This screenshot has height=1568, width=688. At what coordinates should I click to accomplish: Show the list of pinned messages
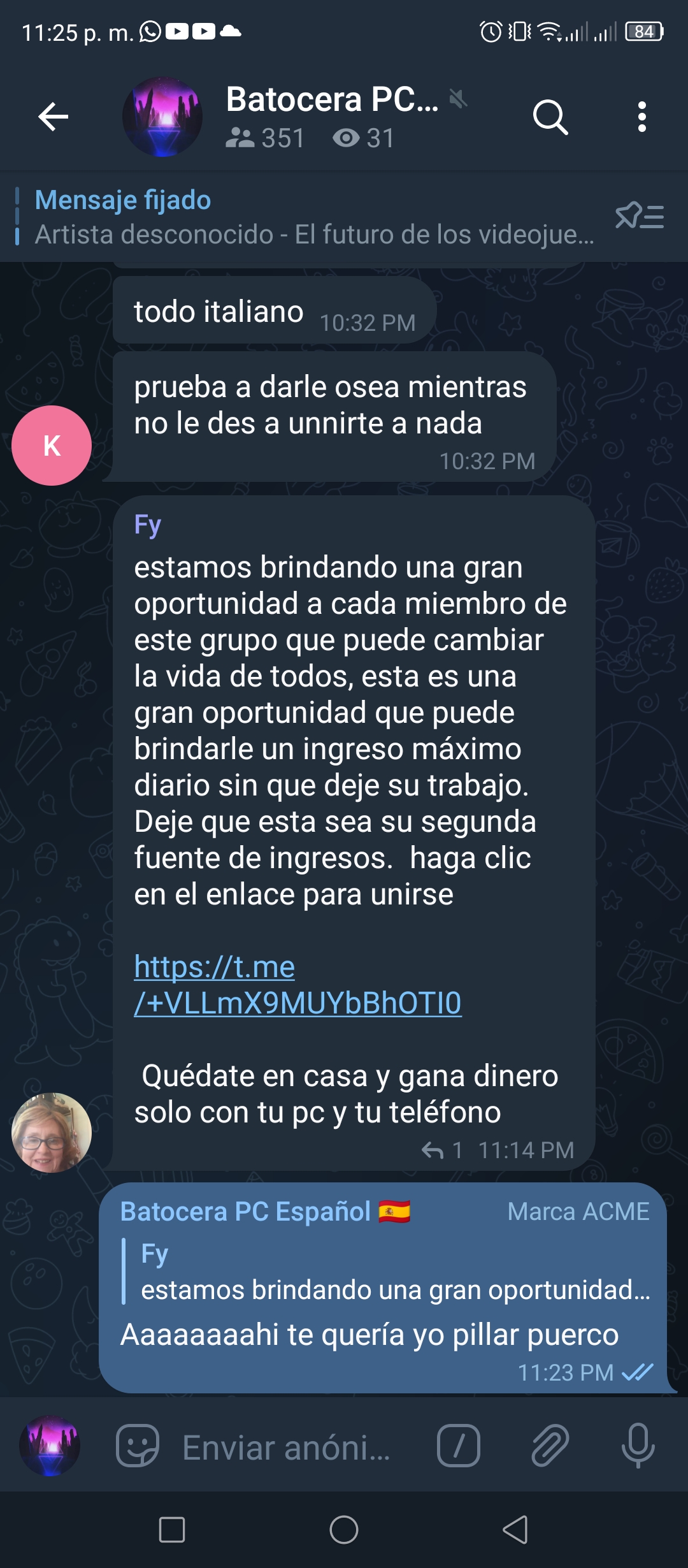pyautogui.click(x=640, y=217)
